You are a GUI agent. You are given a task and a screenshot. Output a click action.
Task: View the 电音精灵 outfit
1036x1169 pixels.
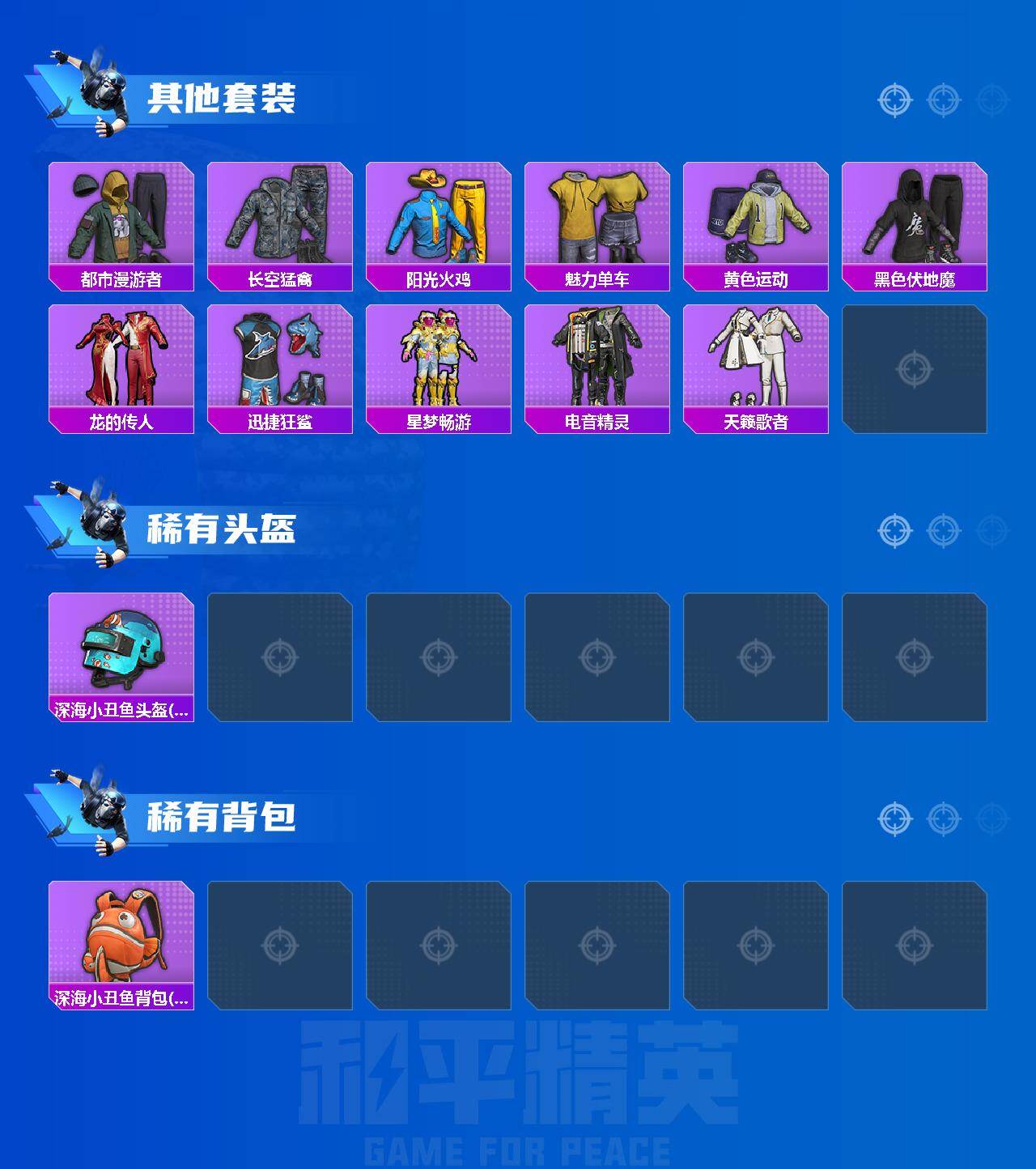(x=597, y=360)
